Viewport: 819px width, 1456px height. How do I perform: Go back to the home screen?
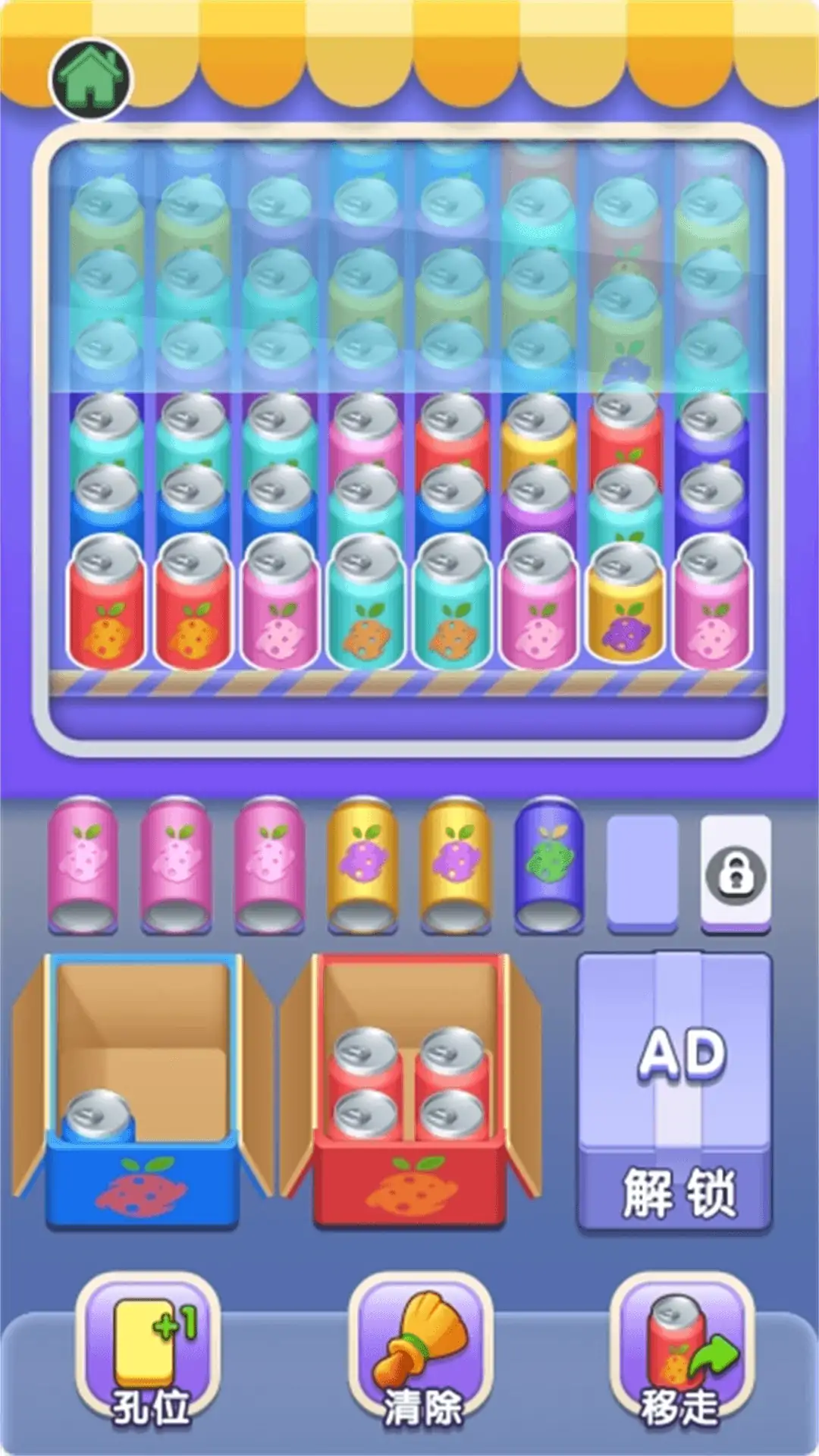pyautogui.click(x=91, y=80)
